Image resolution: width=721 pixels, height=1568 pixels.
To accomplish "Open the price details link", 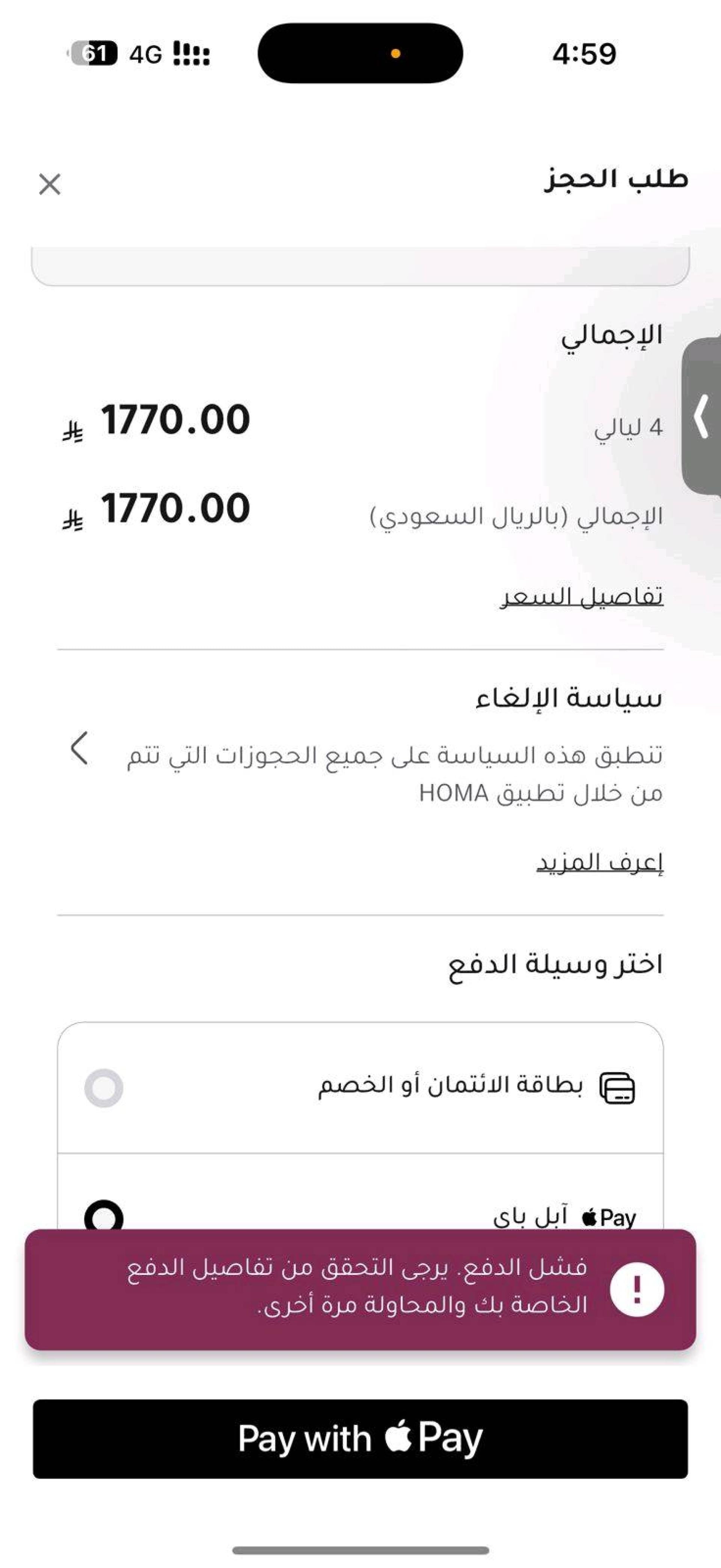I will [x=581, y=597].
